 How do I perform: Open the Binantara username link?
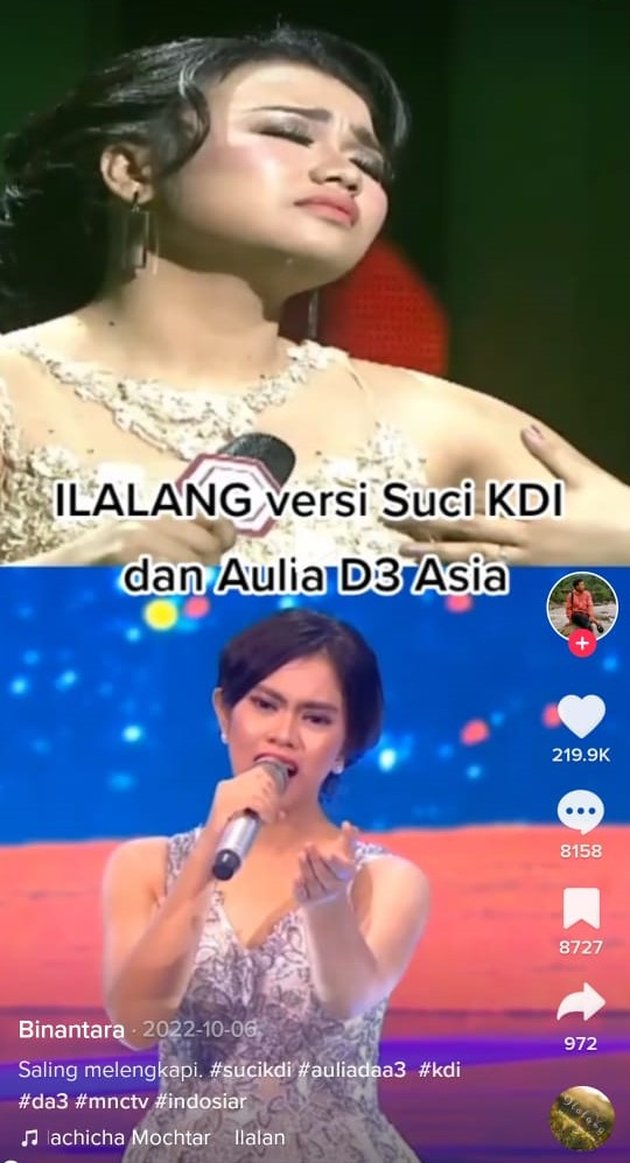pyautogui.click(x=72, y=1031)
